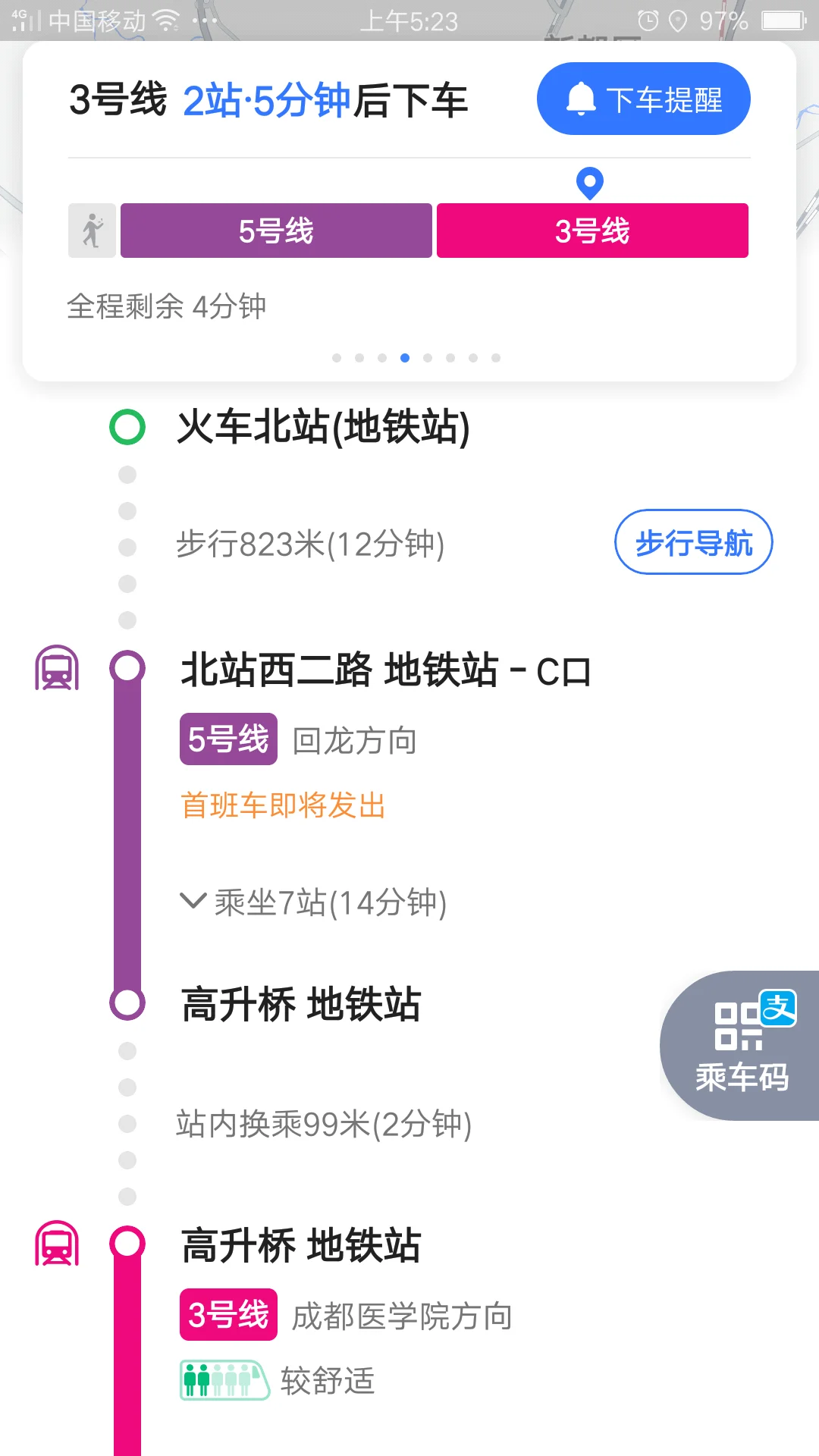Tap the bell icon inside 下车提醒 button
Image resolution: width=819 pixels, height=1456 pixels.
(580, 97)
